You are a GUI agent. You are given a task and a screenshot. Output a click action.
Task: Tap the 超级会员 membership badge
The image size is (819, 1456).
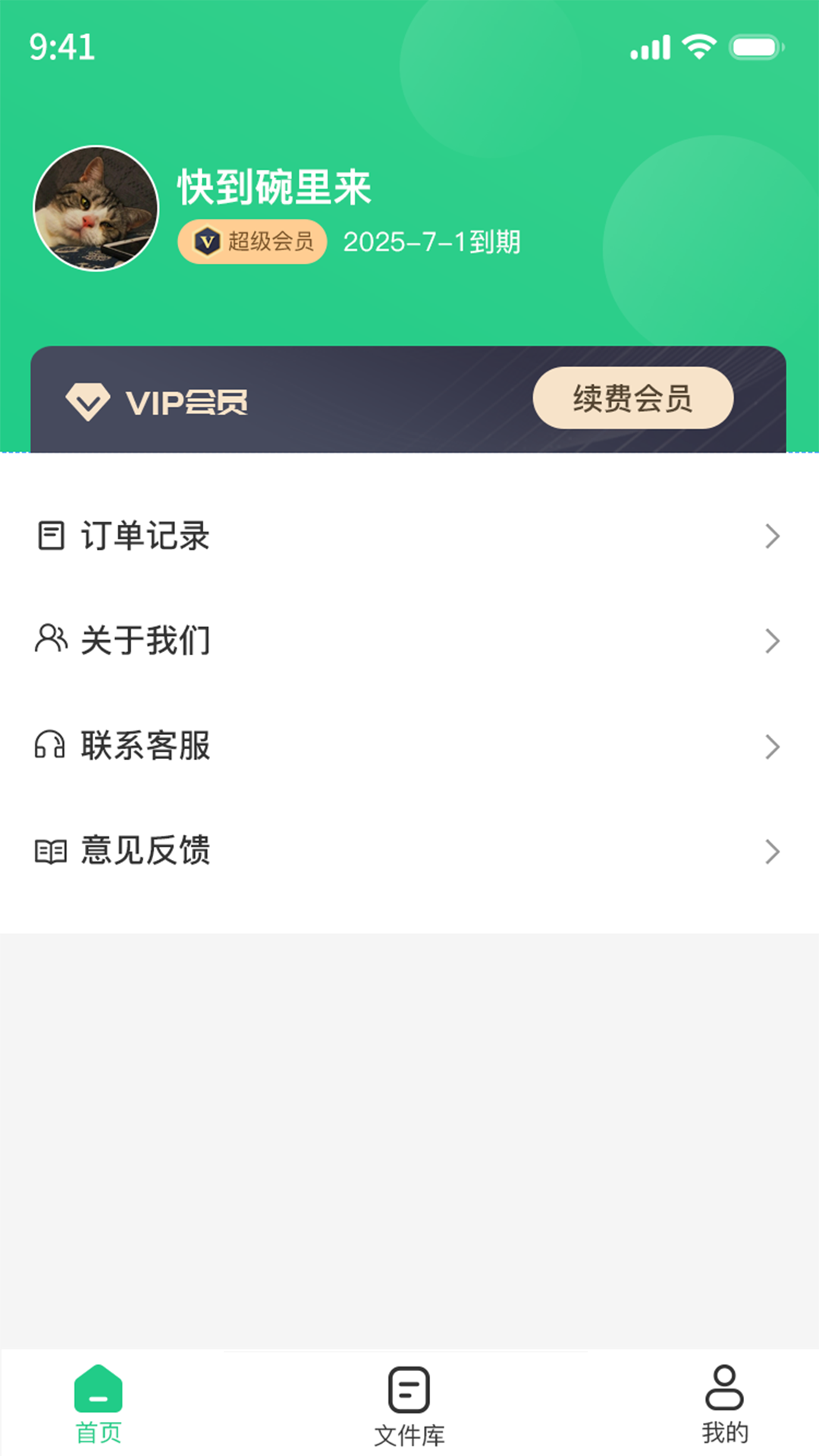[253, 242]
